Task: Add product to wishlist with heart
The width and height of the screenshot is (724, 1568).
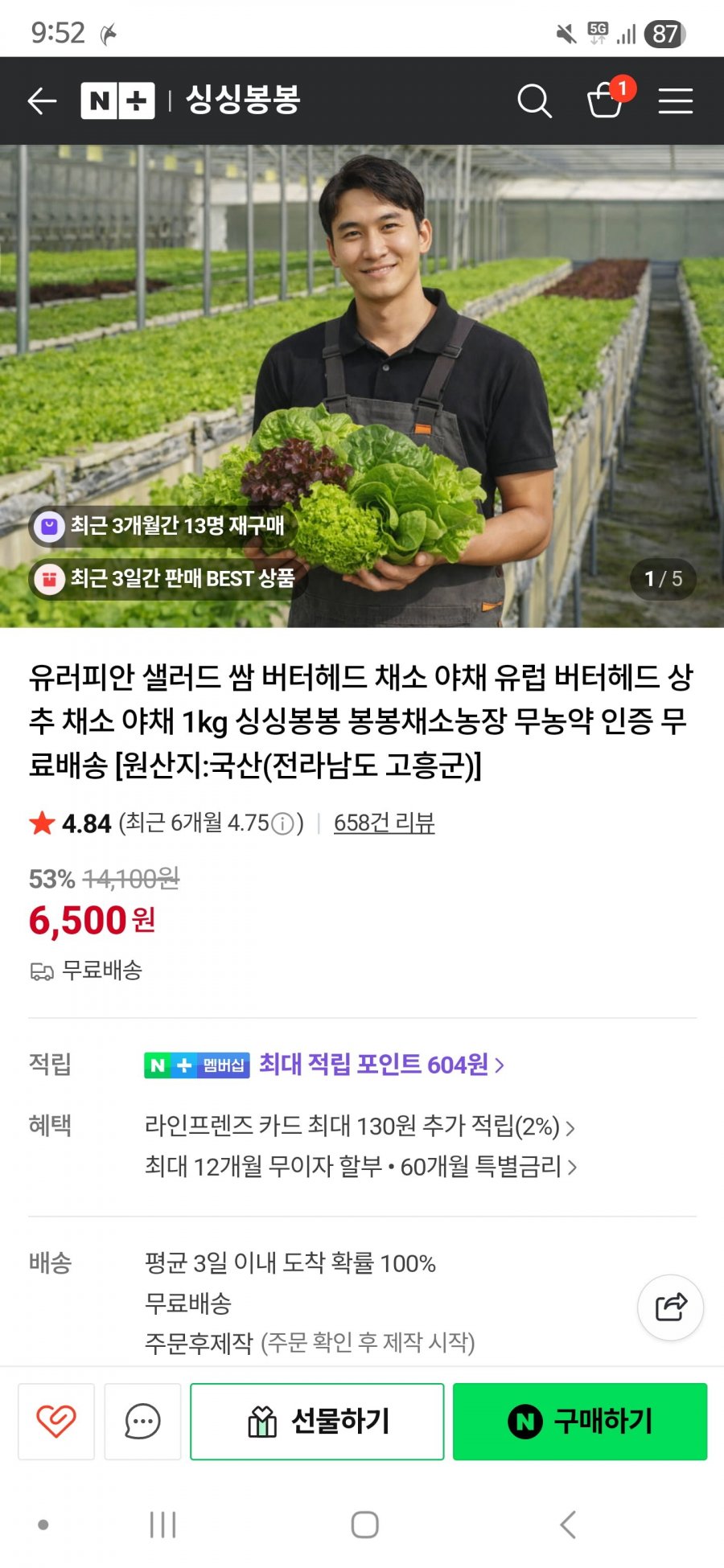Action: [56, 1422]
